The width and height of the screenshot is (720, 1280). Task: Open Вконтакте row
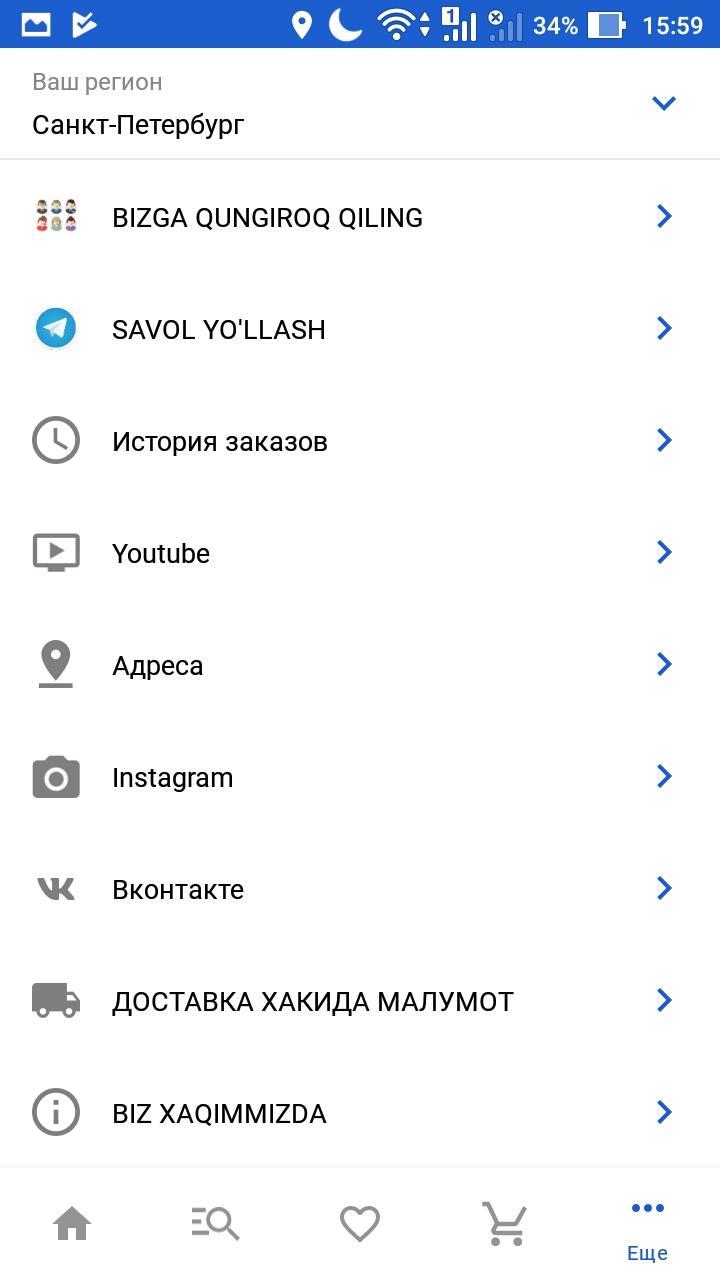coord(360,889)
